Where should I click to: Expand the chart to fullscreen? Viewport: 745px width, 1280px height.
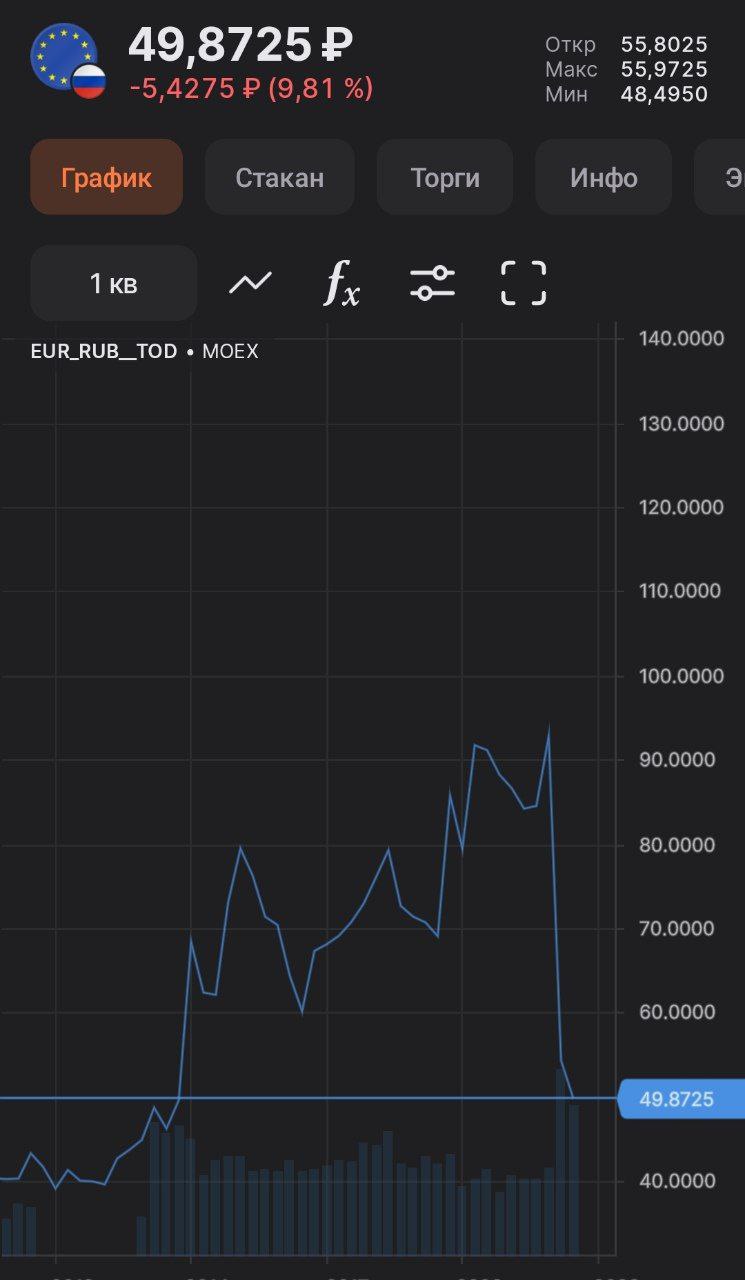[523, 283]
